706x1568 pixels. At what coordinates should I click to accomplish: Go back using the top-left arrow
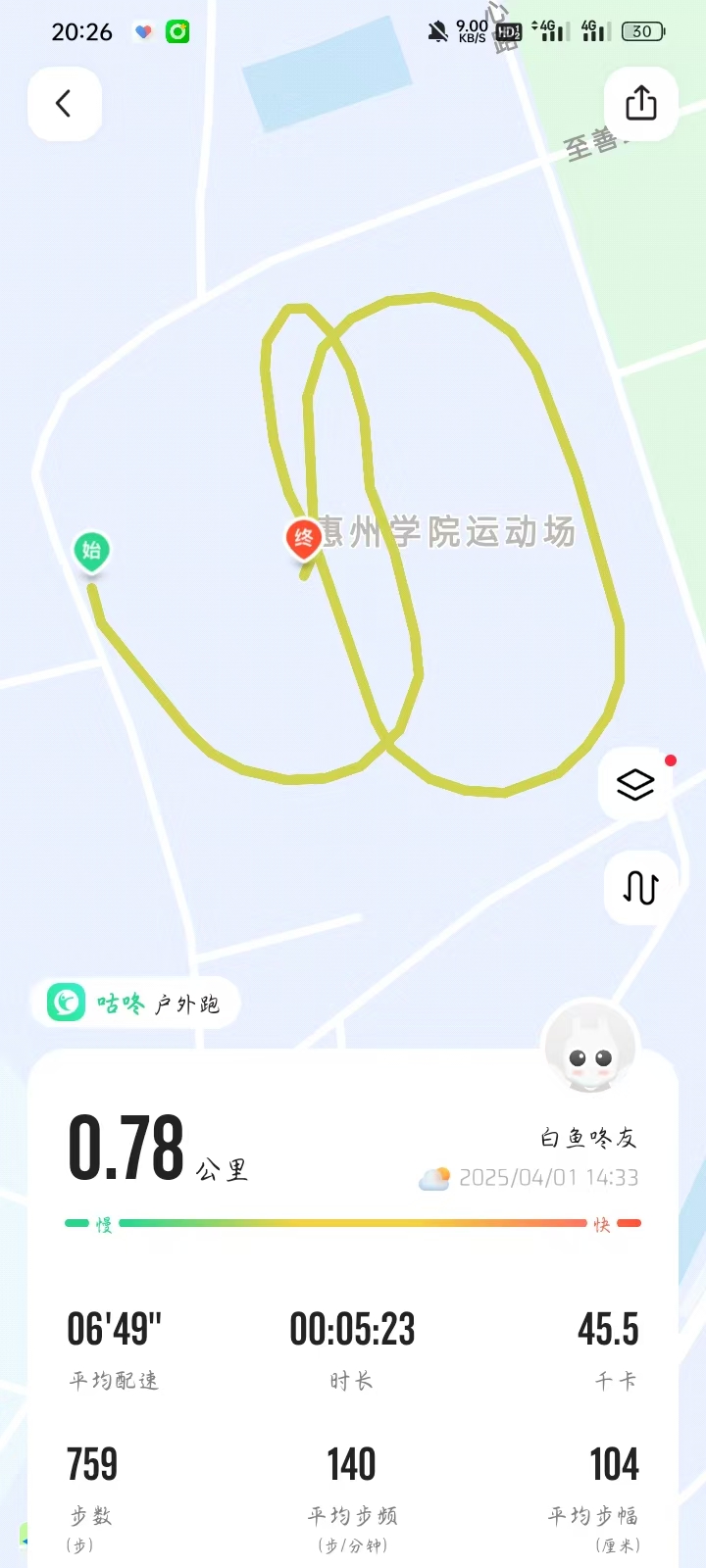coord(65,104)
